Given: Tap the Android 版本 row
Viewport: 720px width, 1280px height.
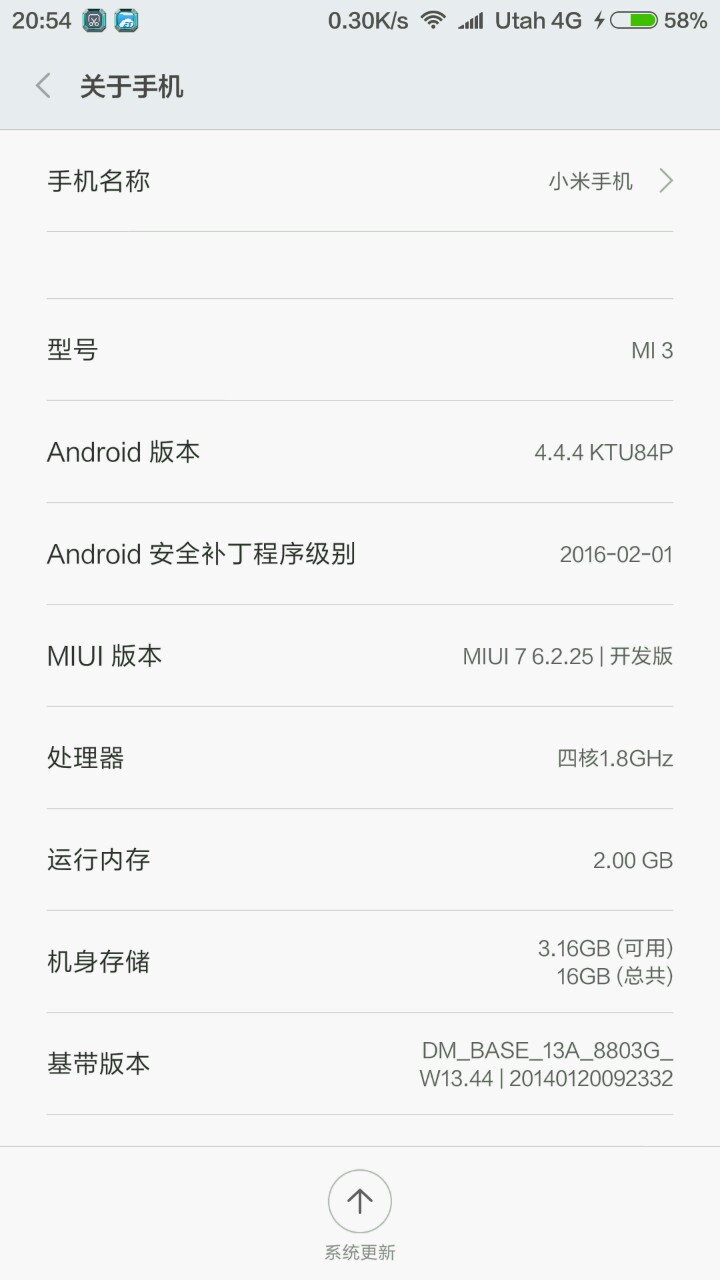Looking at the screenshot, I should coord(360,452).
